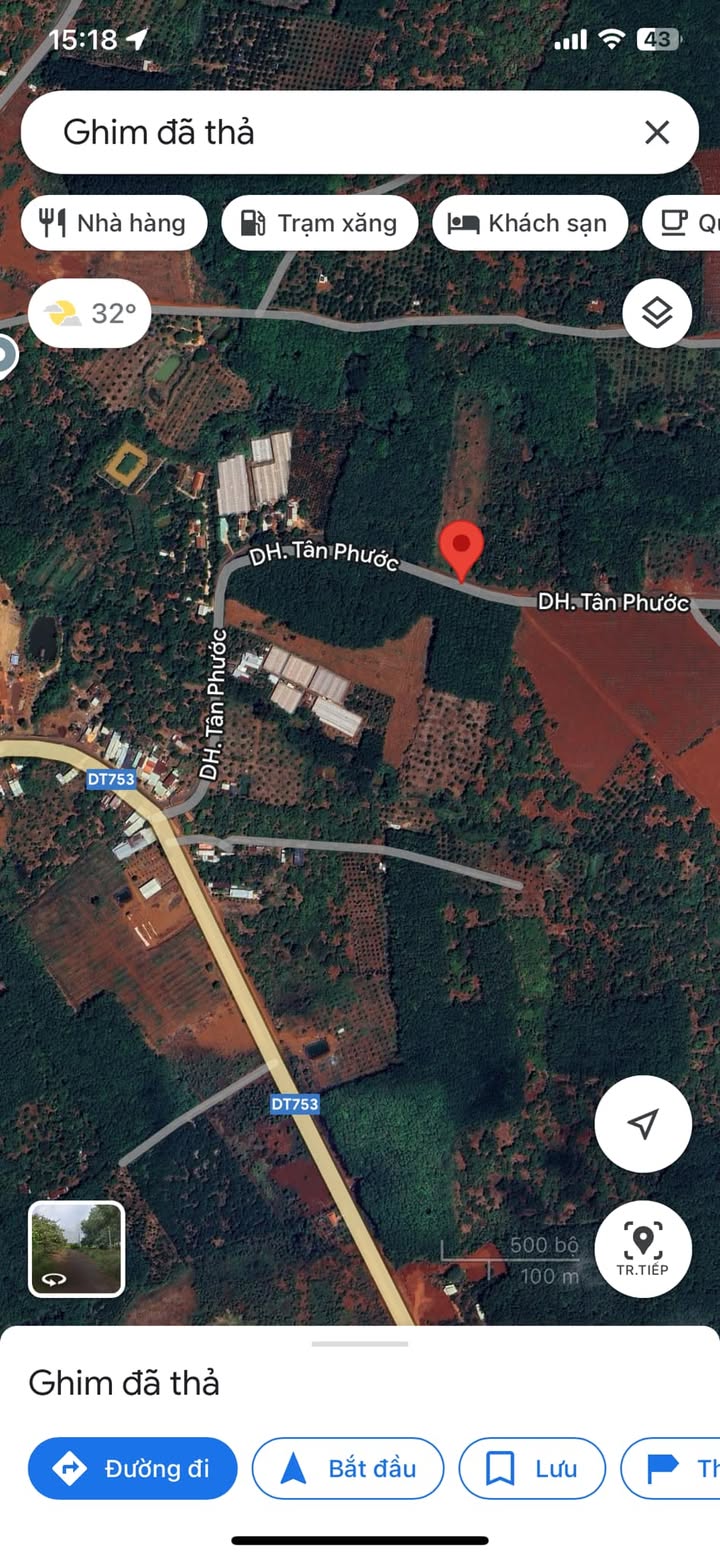The image size is (720, 1559).
Task: Start navigation with 'Bắt đầu'
Action: tap(347, 1468)
